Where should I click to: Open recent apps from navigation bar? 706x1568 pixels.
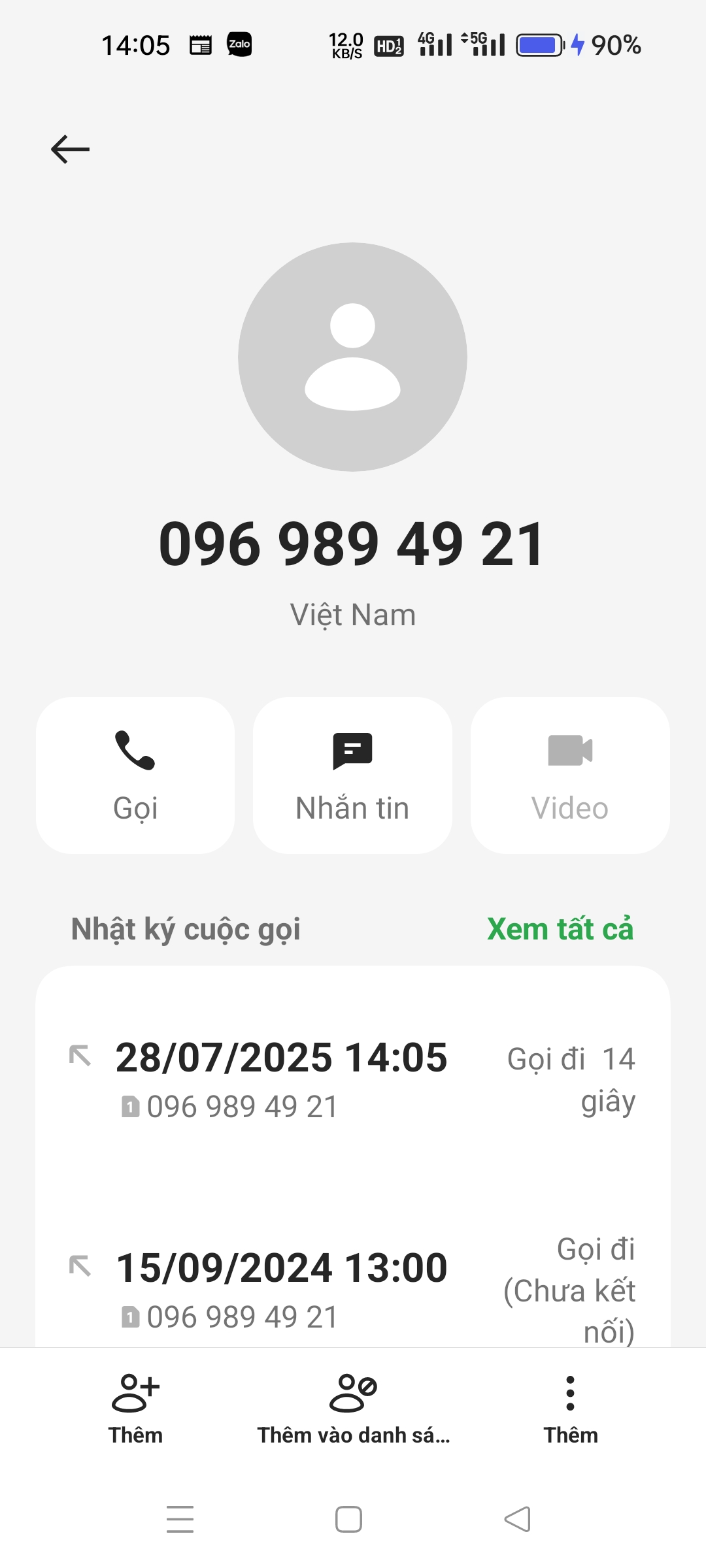(x=180, y=1519)
